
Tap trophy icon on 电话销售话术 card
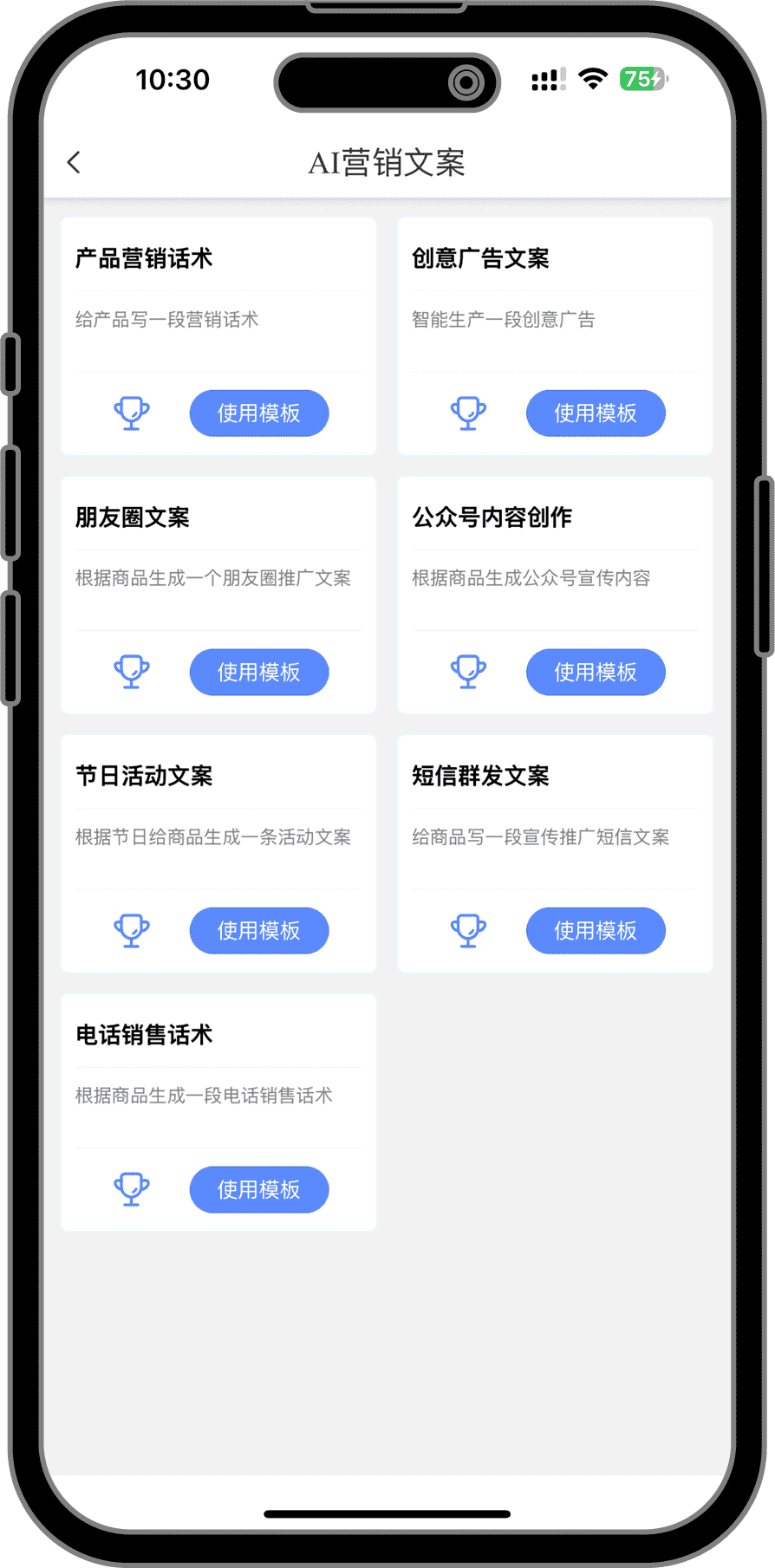132,1189
